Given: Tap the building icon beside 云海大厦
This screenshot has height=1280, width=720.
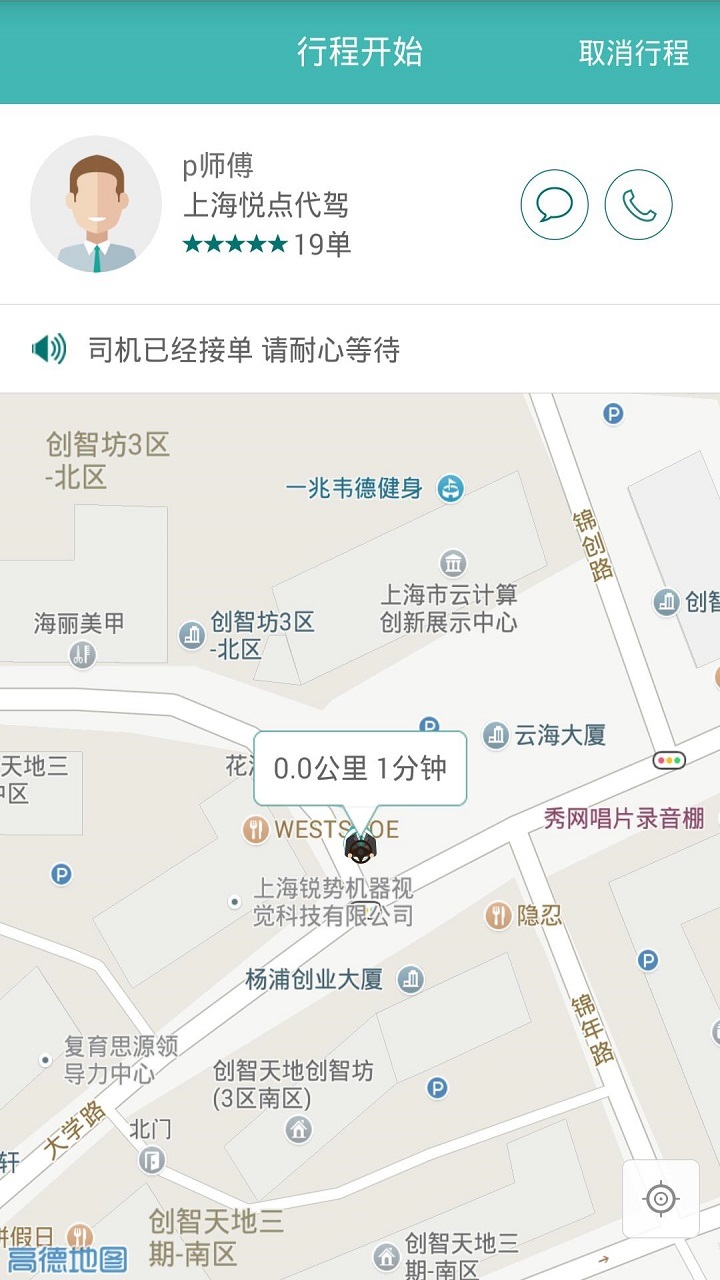Looking at the screenshot, I should click(494, 732).
